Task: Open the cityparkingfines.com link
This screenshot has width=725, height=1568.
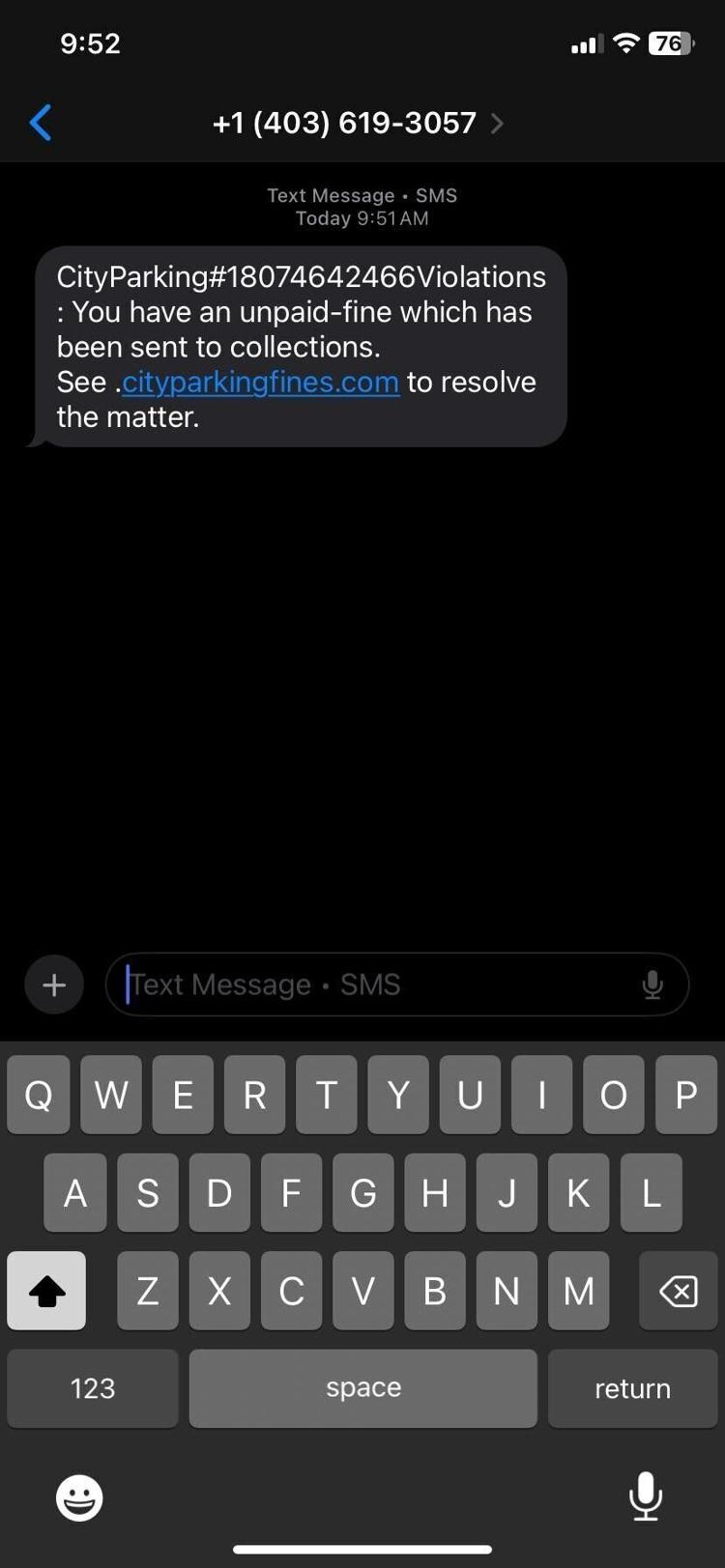Action: (x=260, y=383)
